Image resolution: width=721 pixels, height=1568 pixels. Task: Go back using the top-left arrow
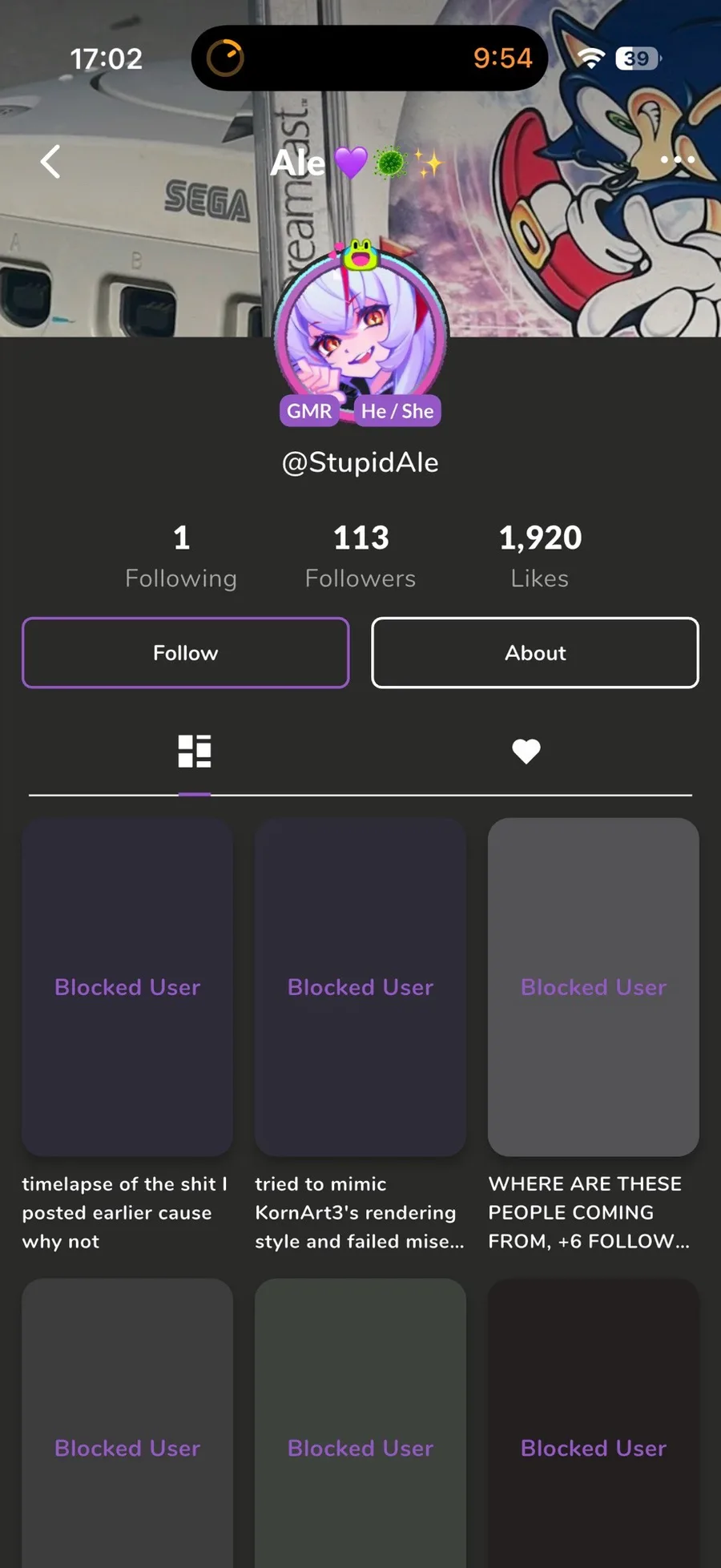50,162
